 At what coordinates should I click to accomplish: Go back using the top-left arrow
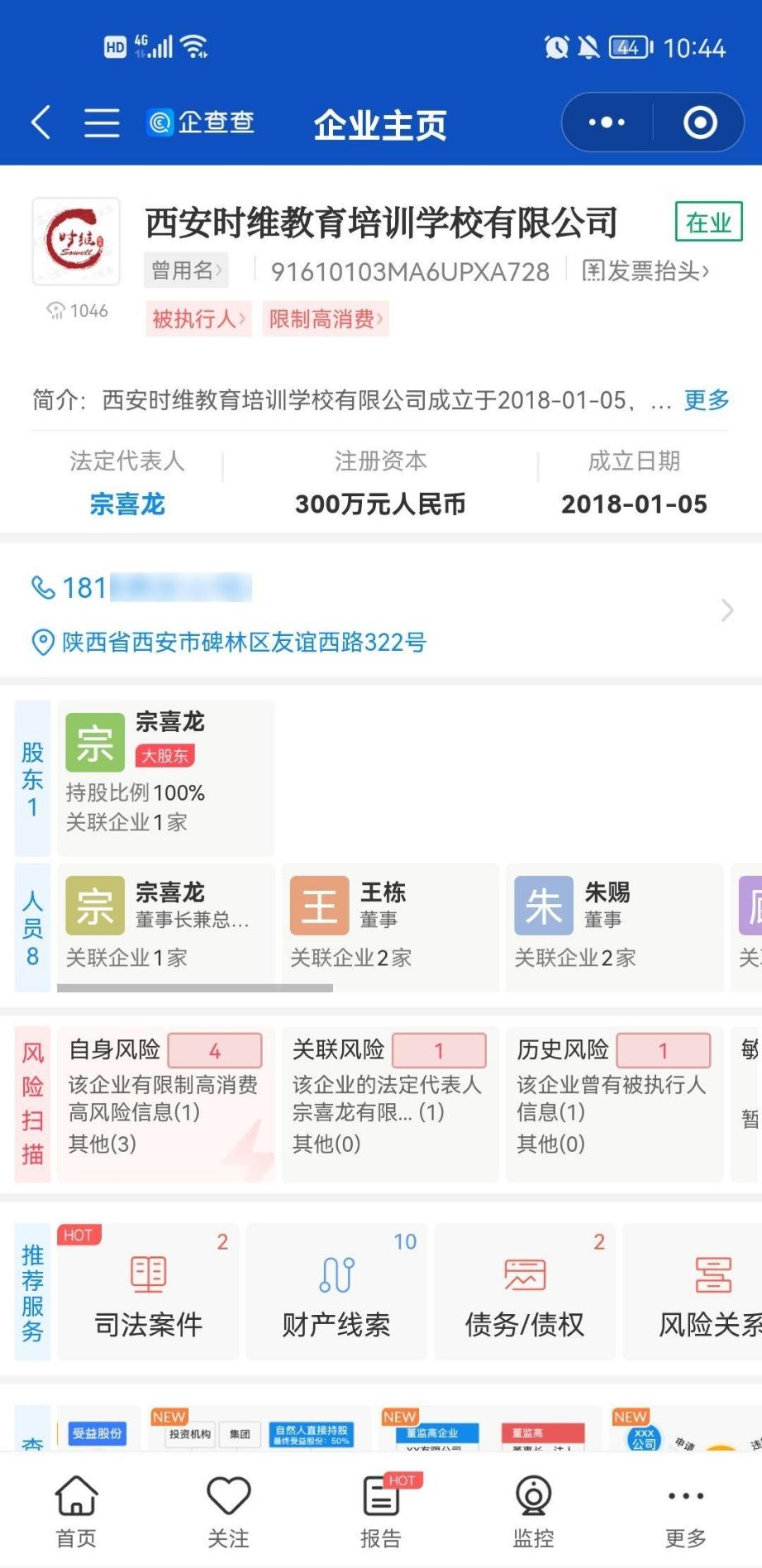click(x=40, y=122)
